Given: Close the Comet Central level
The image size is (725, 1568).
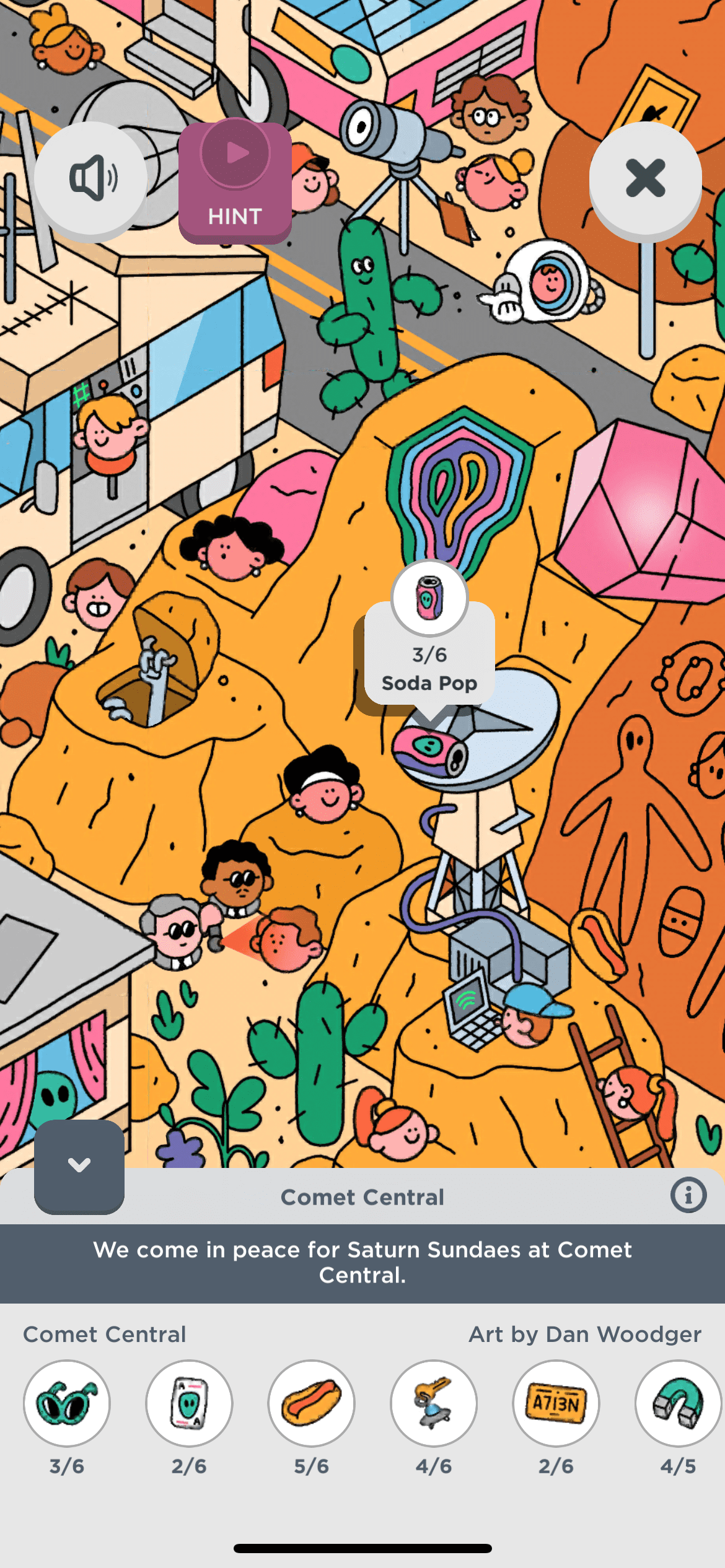Looking at the screenshot, I should pos(645,179).
